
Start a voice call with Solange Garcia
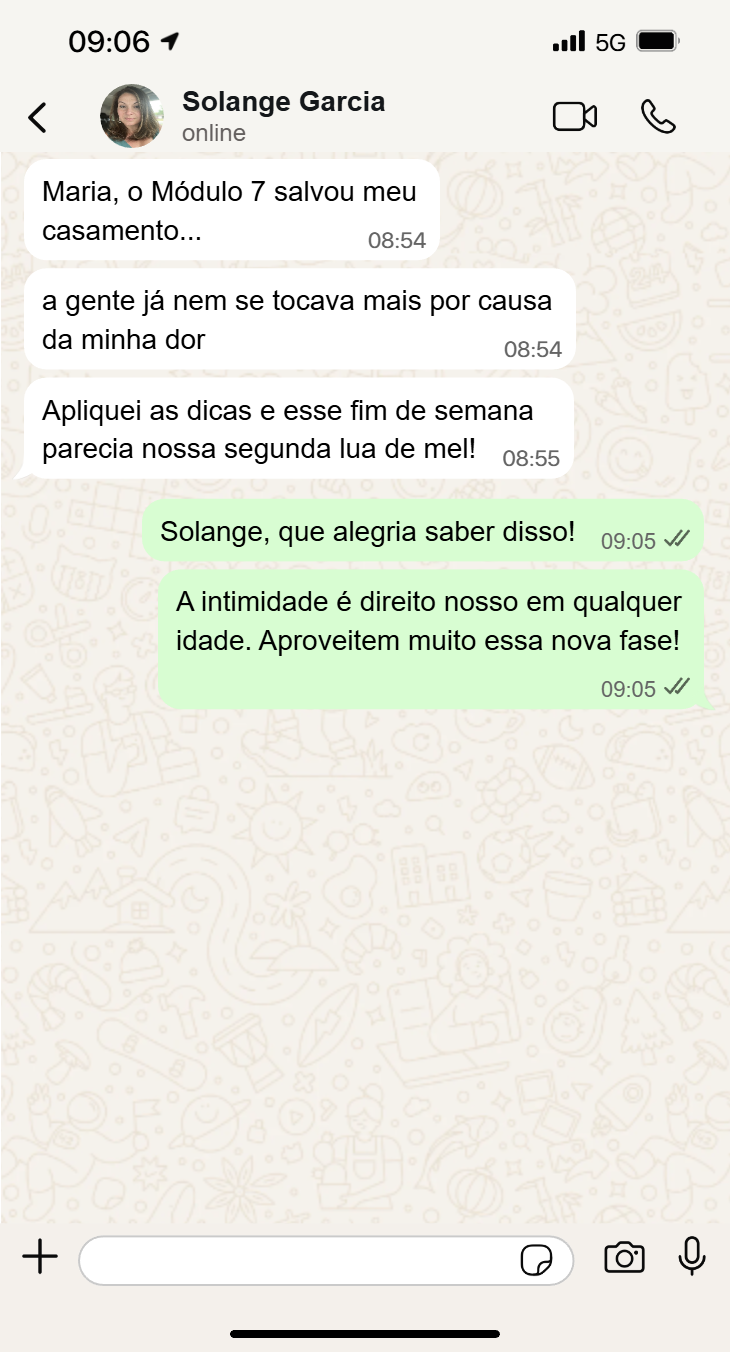click(660, 116)
